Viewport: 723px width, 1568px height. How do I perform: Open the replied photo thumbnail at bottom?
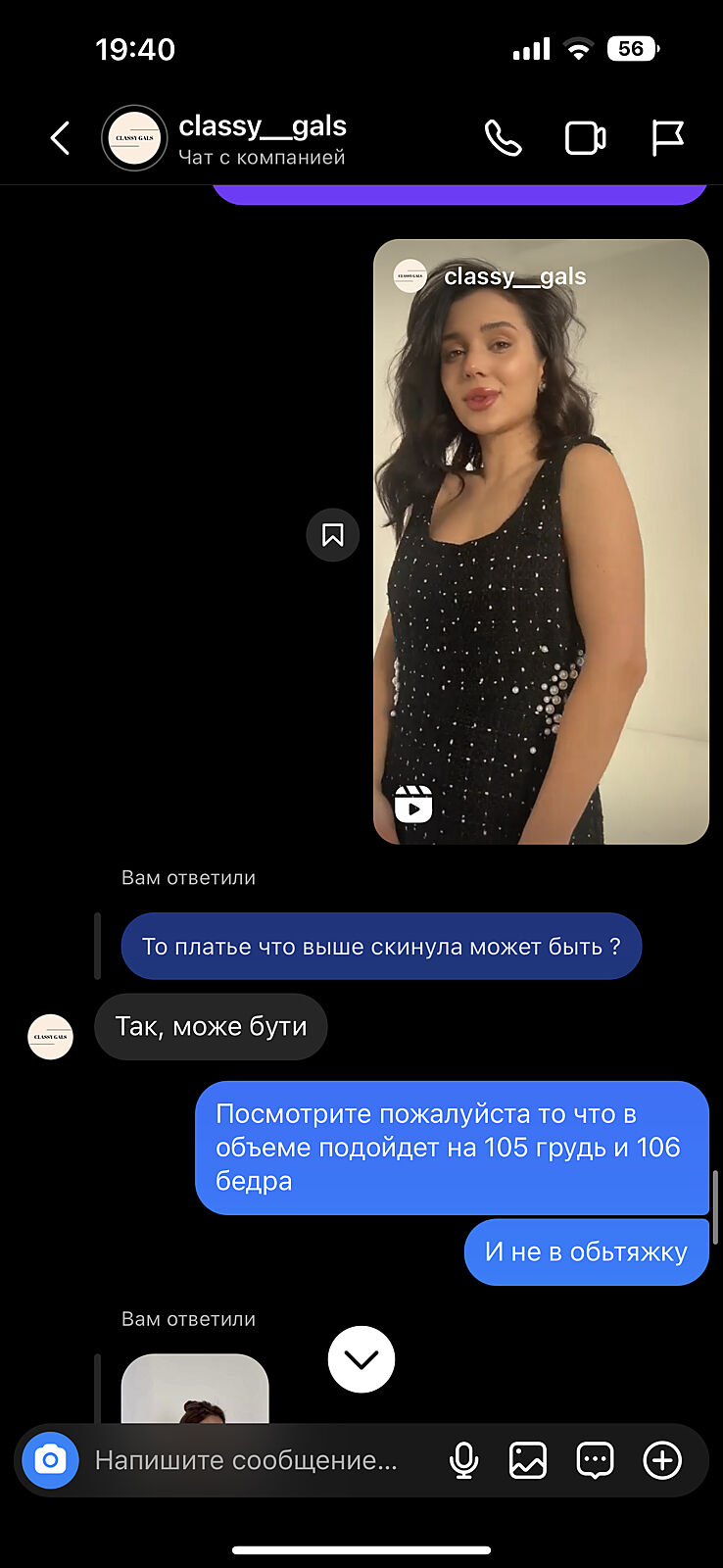coord(195,1390)
